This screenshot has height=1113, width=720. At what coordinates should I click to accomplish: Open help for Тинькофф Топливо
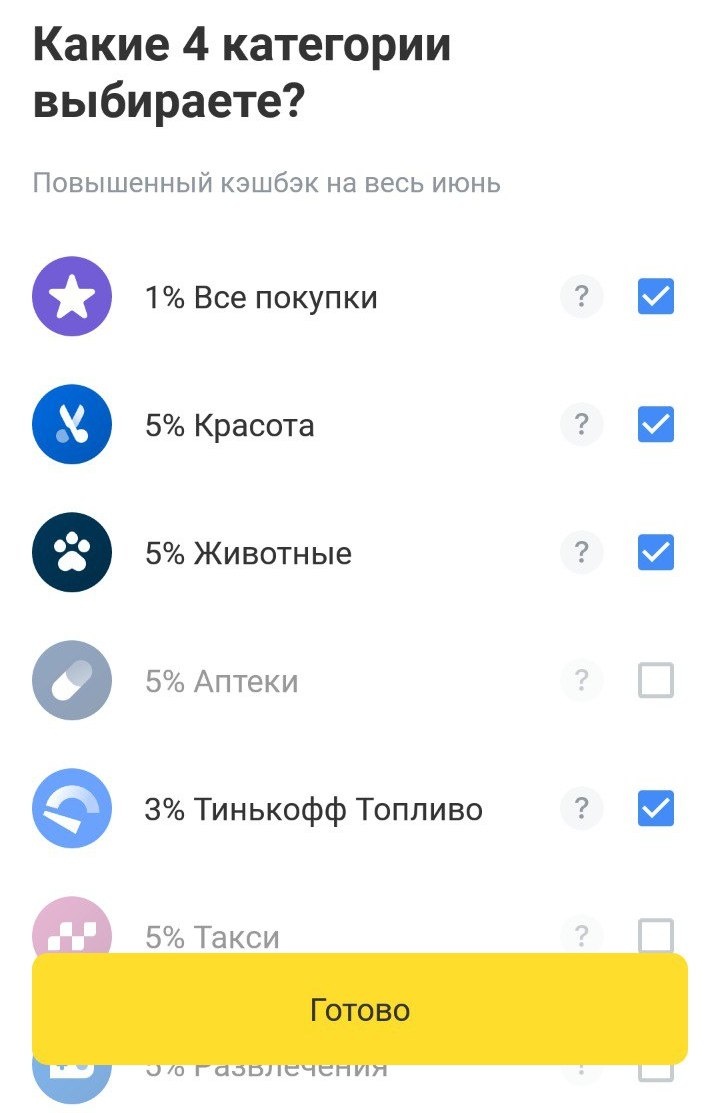click(x=581, y=809)
